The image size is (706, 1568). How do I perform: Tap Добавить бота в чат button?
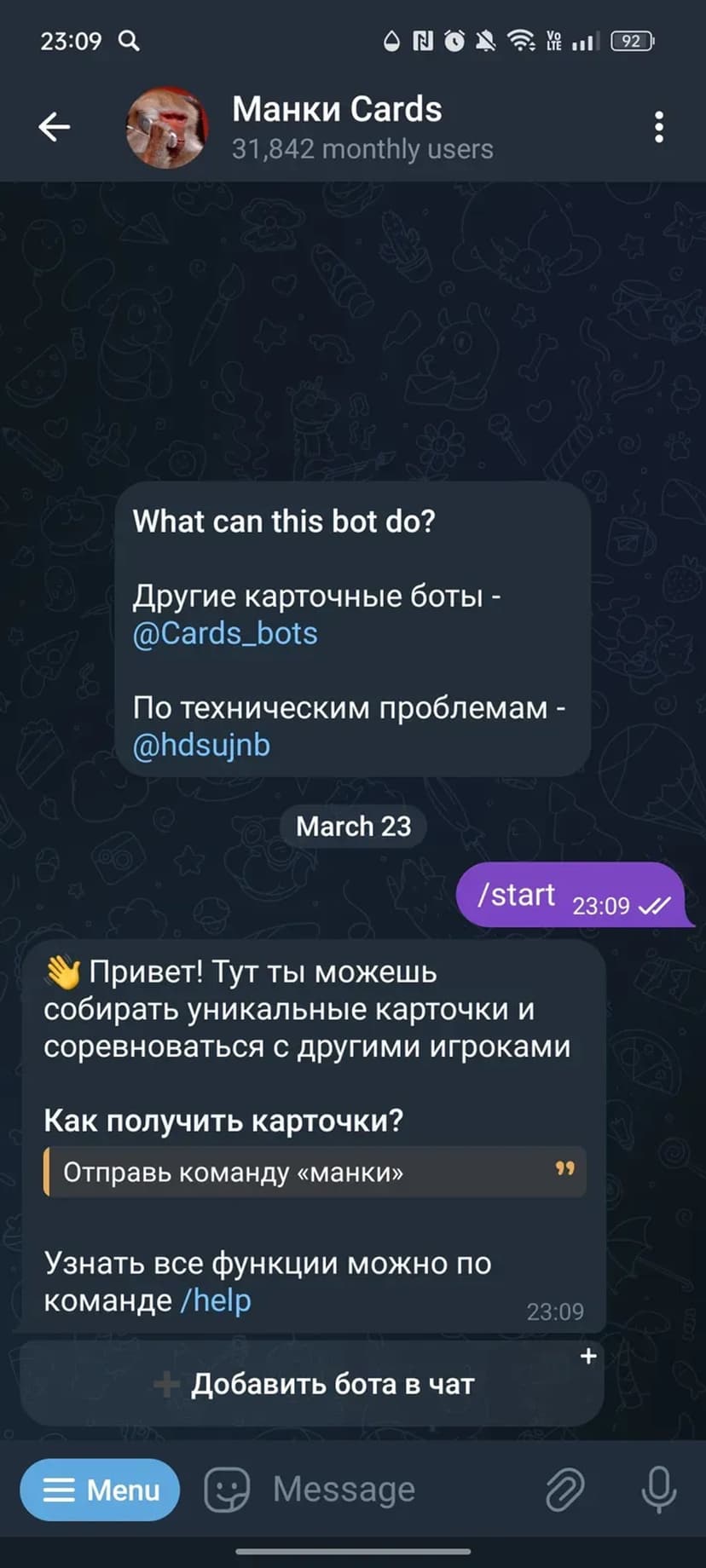[313, 1384]
